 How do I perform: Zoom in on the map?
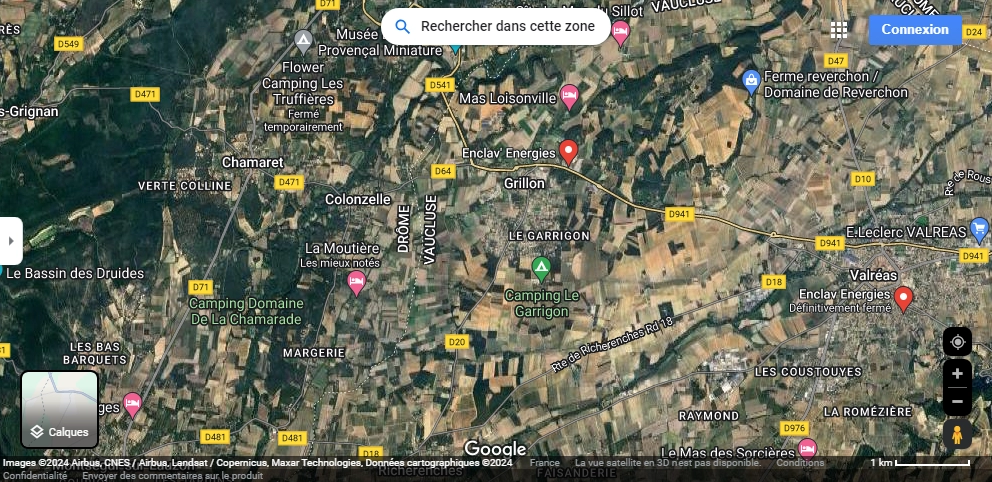click(x=957, y=374)
